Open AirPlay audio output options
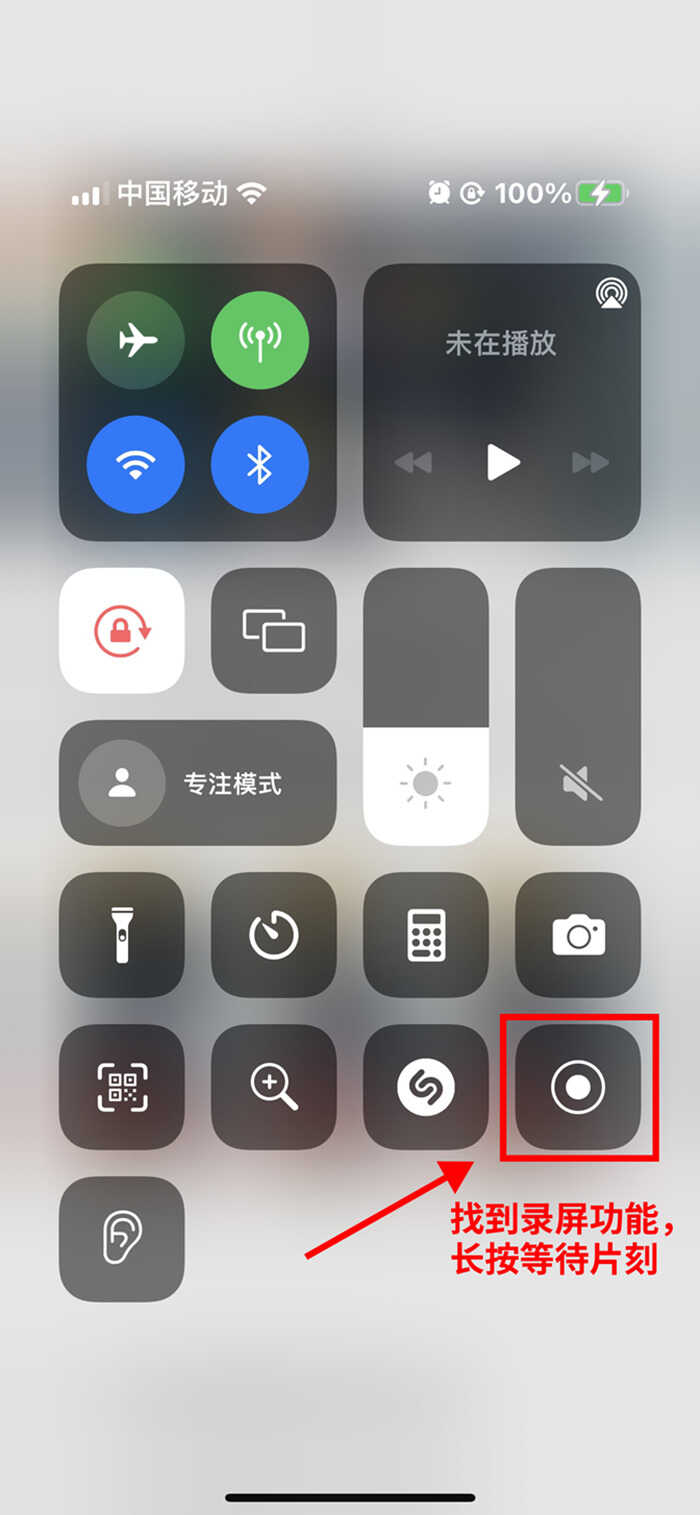The image size is (700, 1515). tap(610, 293)
